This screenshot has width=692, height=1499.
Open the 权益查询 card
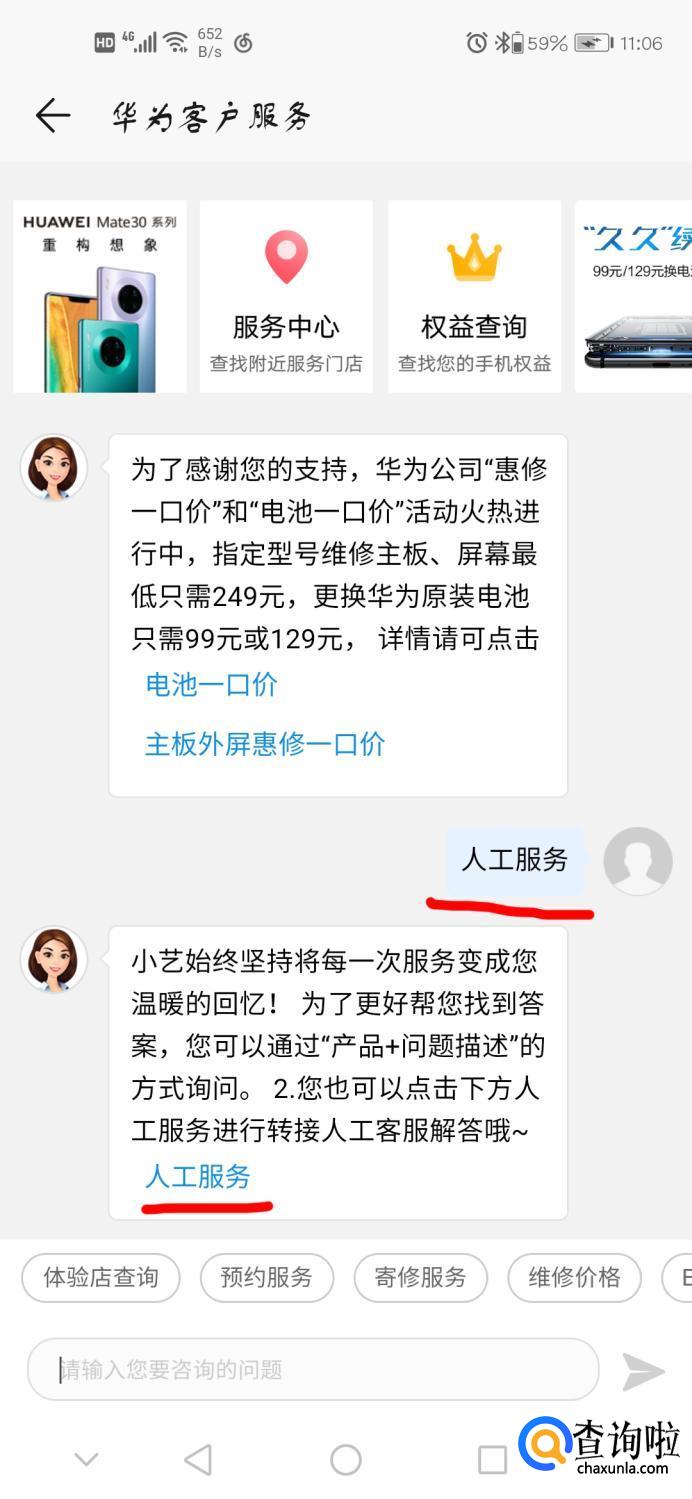tap(474, 297)
